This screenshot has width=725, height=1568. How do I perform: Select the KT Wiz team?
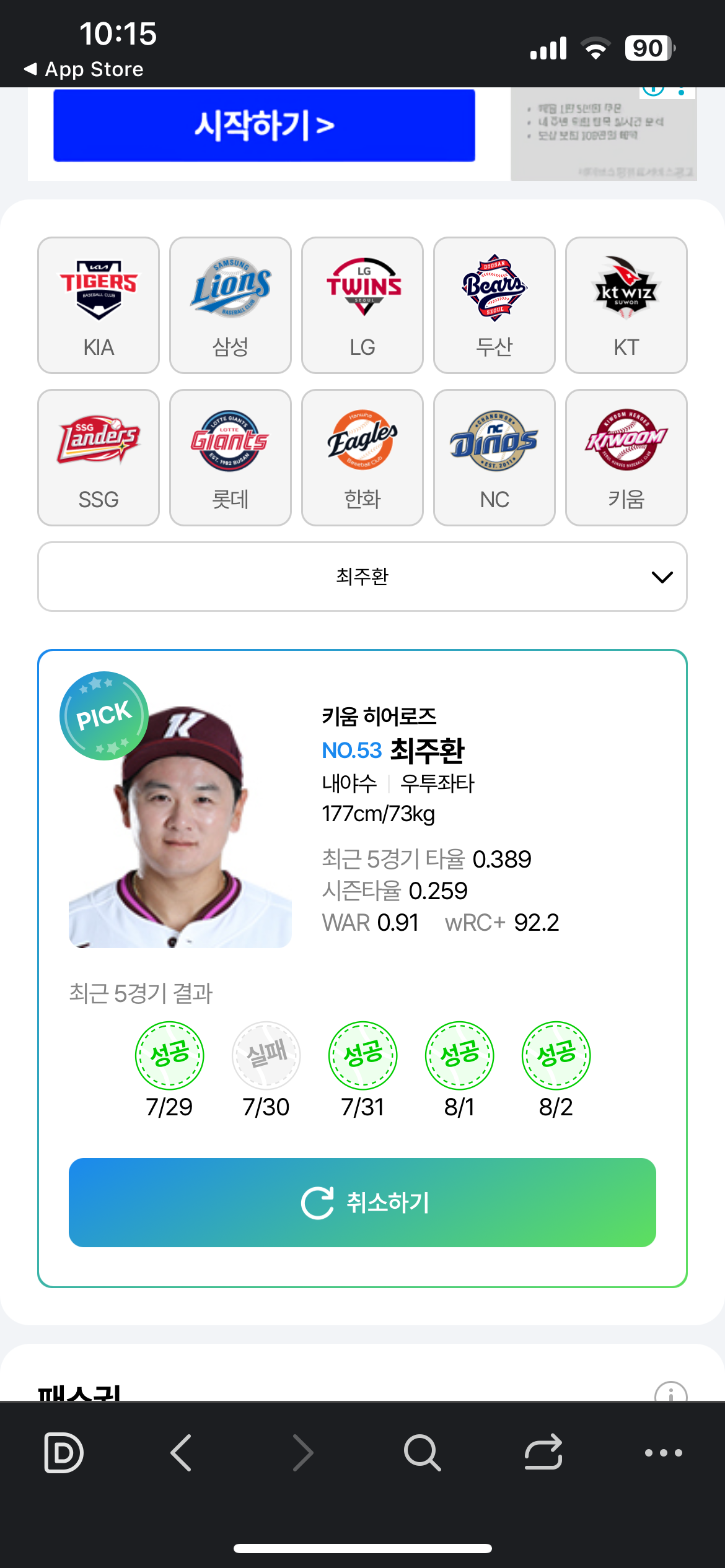coord(626,305)
